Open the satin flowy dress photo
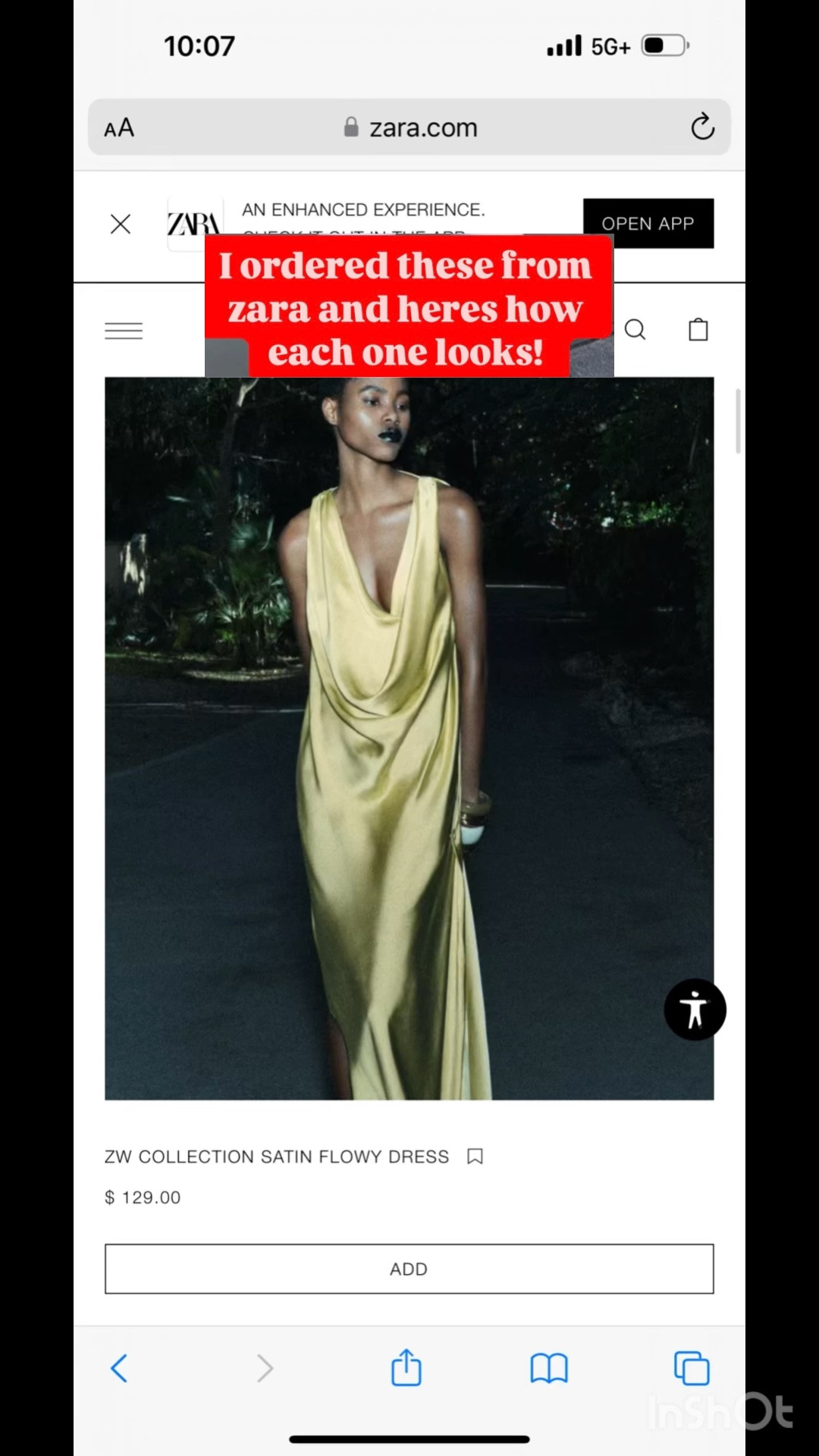Screen dimensions: 819x1456 pyautogui.click(x=409, y=737)
